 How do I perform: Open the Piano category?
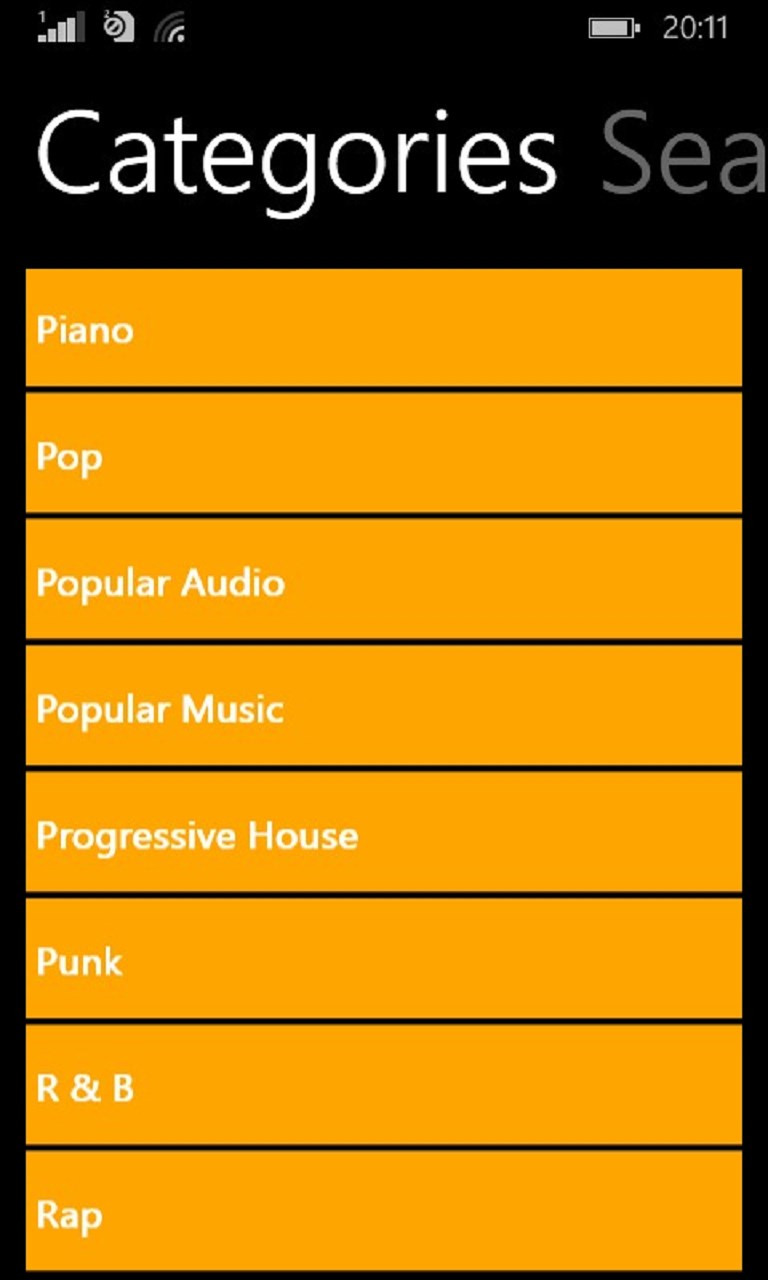point(384,328)
